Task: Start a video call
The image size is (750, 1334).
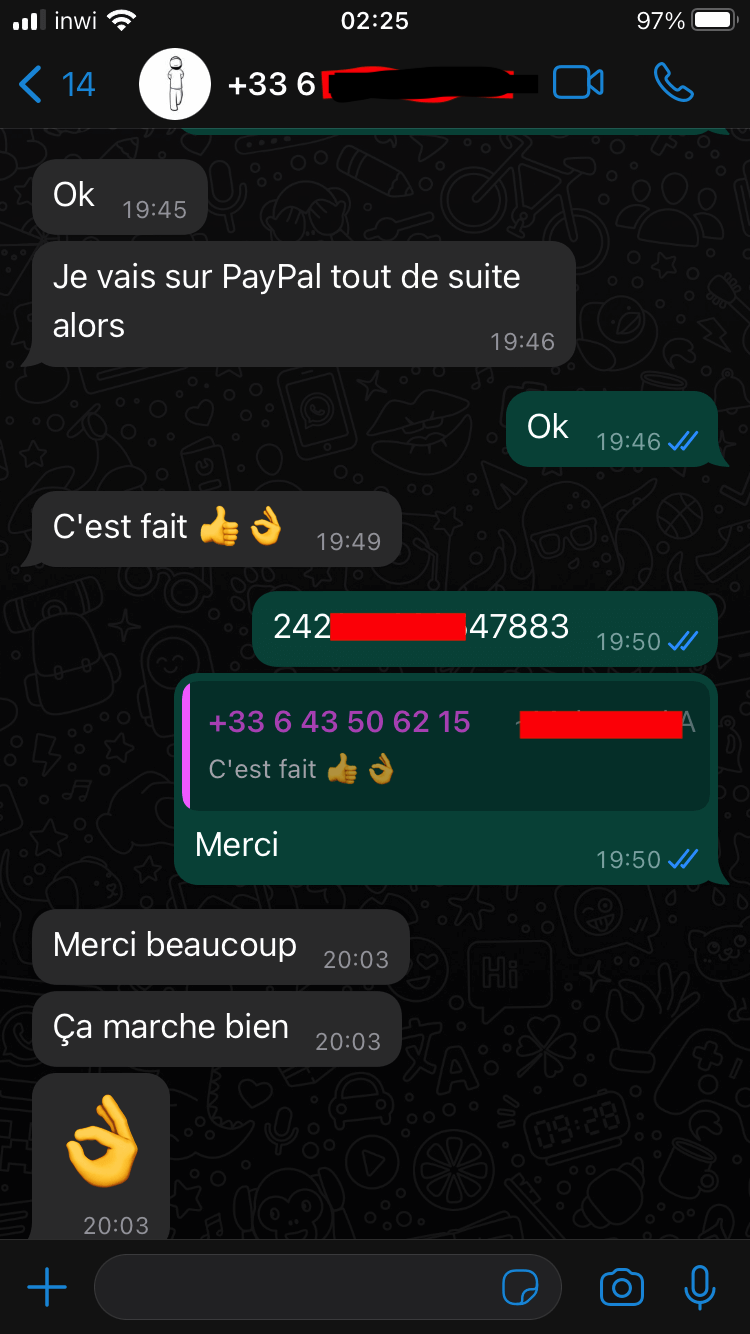Action: pos(578,83)
